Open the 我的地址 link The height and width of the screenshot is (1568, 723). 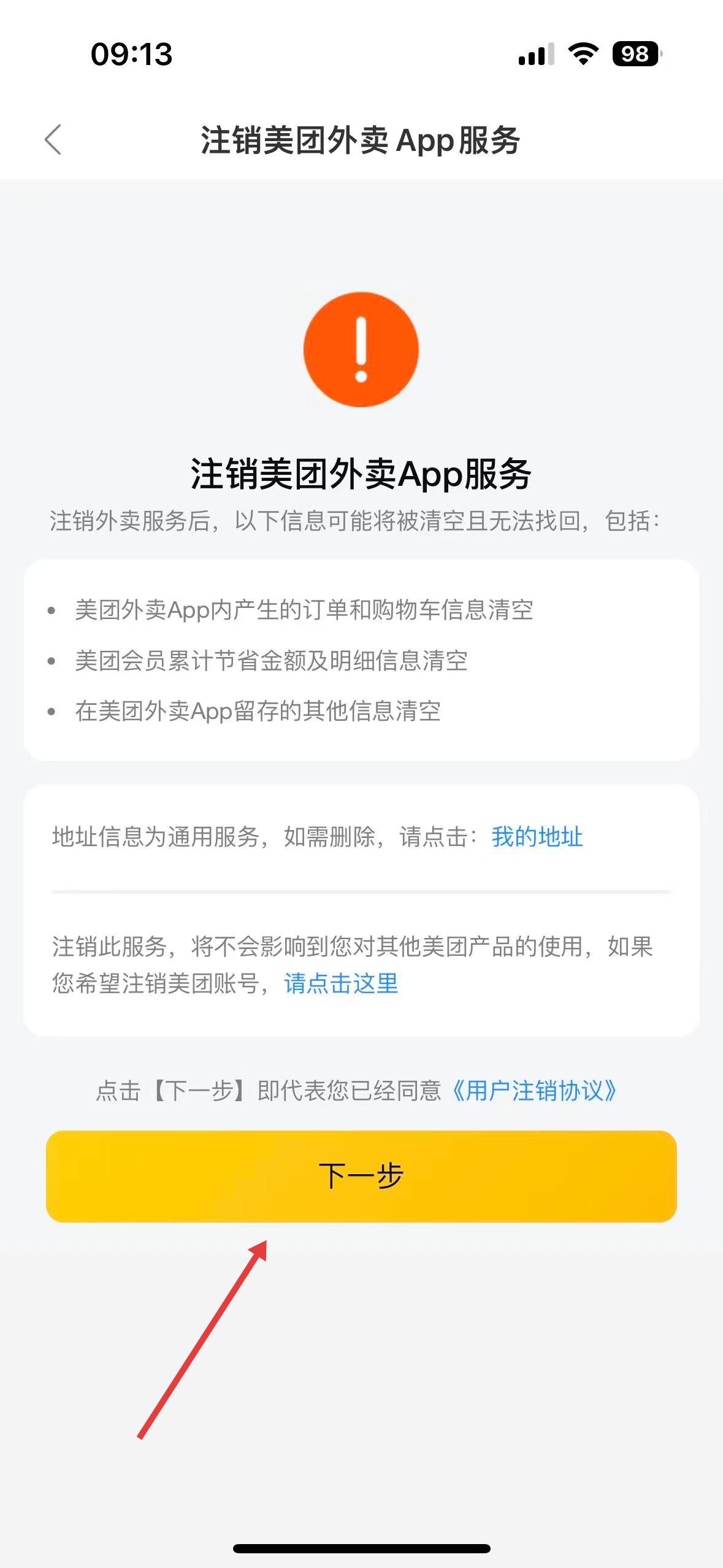pos(537,837)
